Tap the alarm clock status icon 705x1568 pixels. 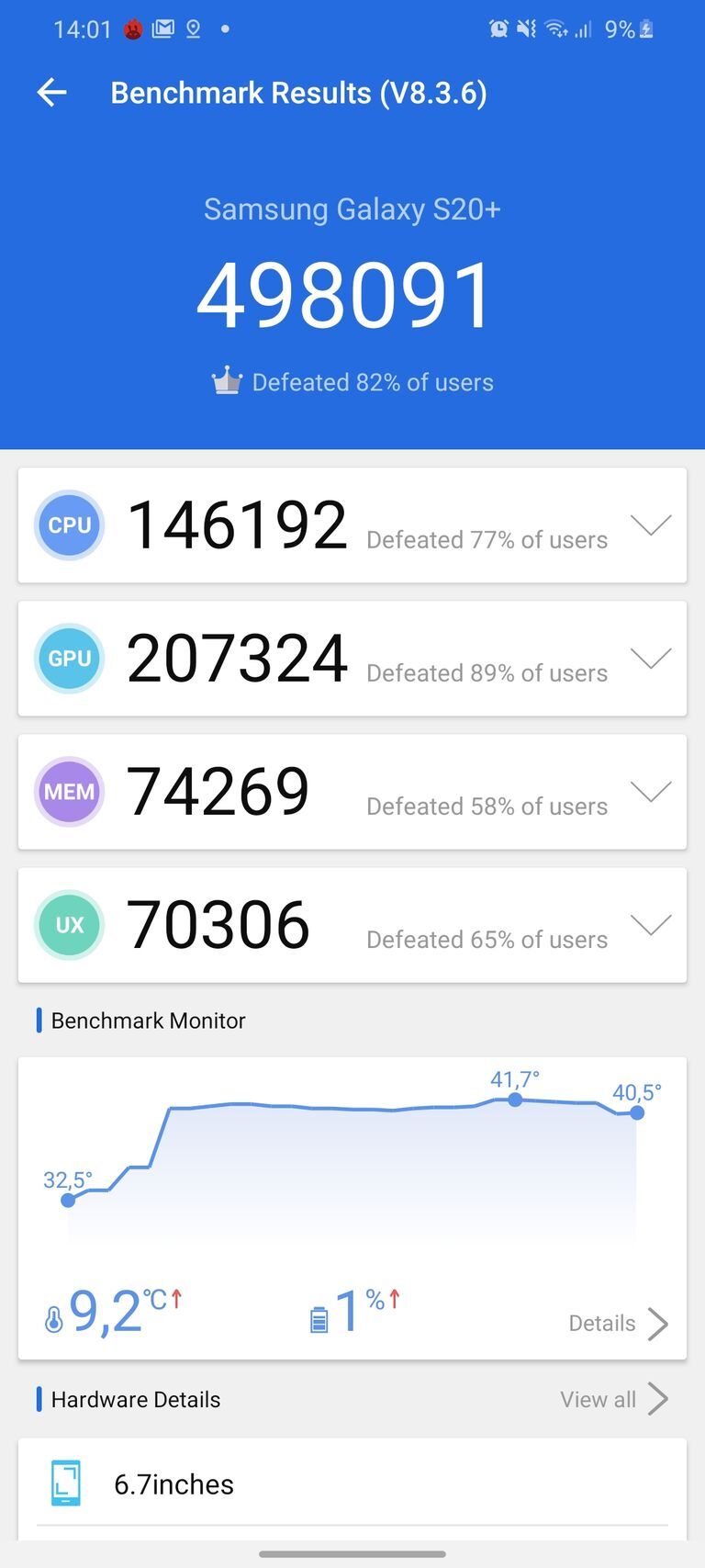pos(497,28)
